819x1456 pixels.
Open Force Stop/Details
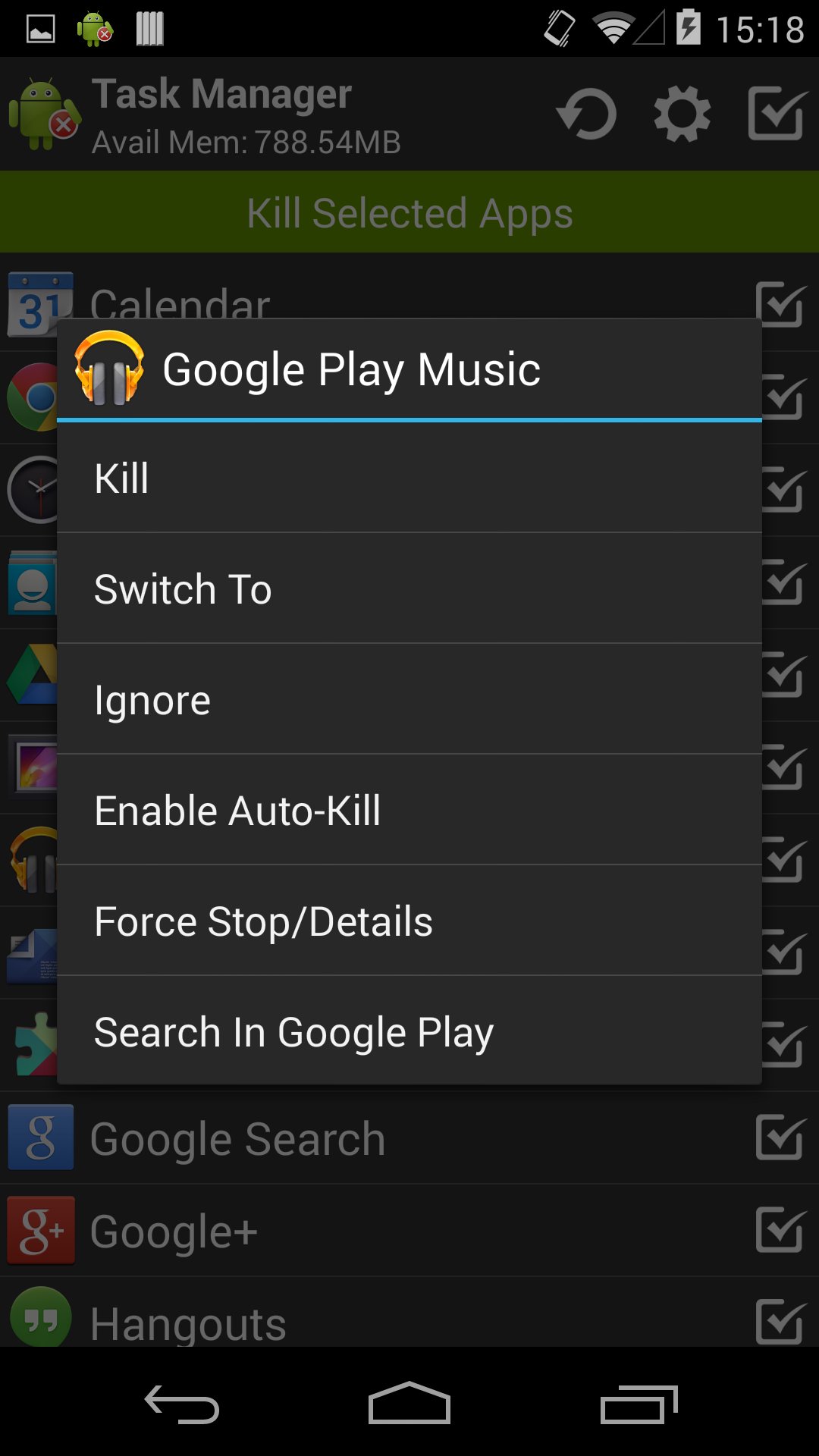pyautogui.click(x=409, y=921)
